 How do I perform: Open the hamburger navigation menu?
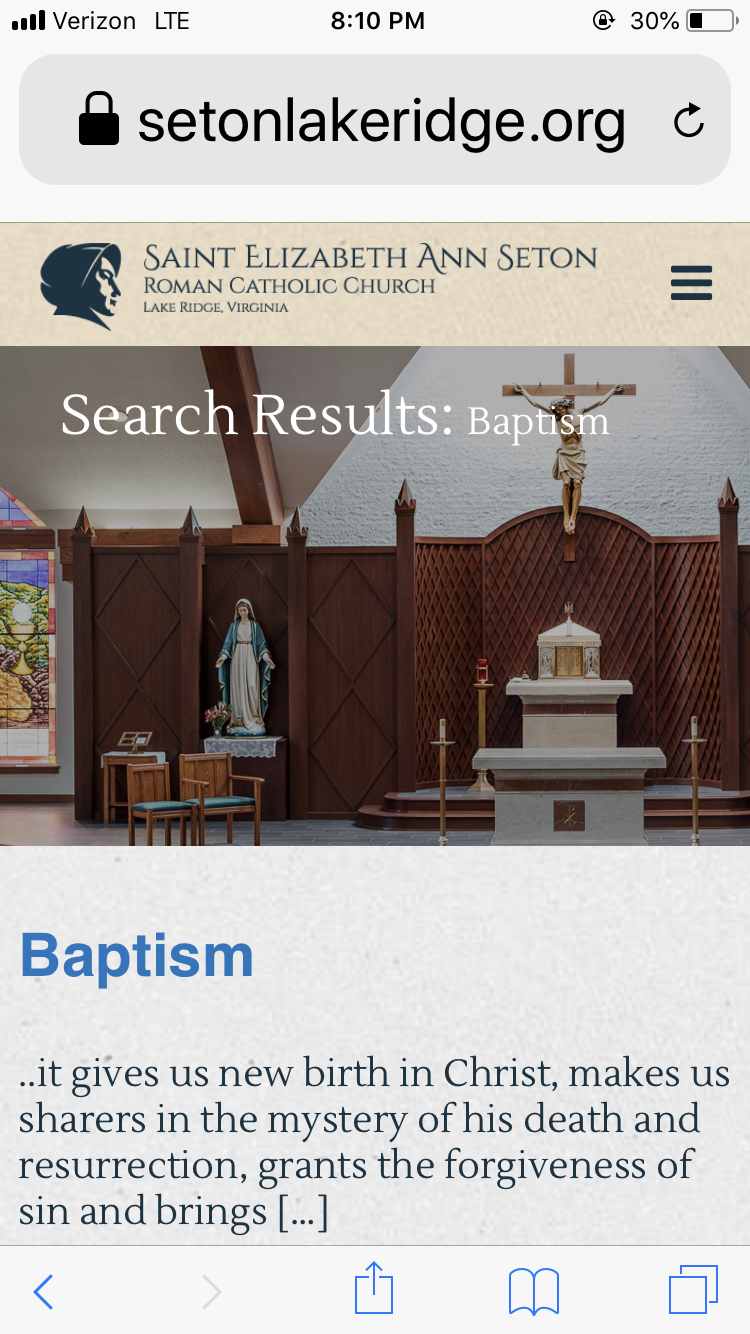pyautogui.click(x=691, y=283)
